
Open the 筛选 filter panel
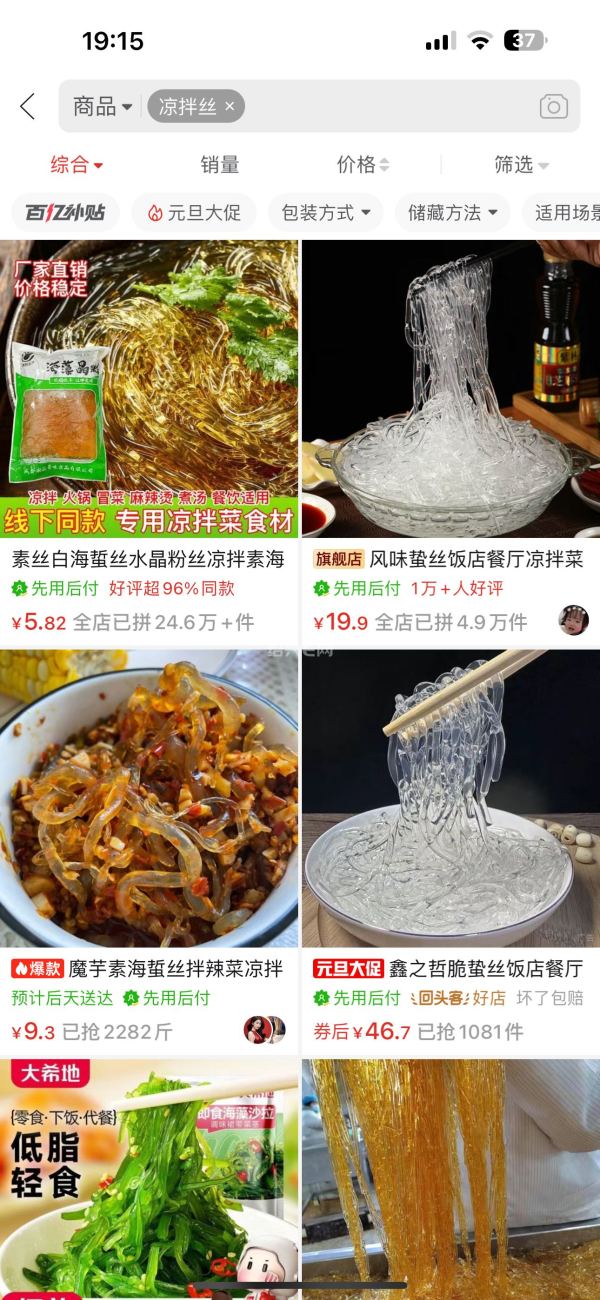(521, 165)
